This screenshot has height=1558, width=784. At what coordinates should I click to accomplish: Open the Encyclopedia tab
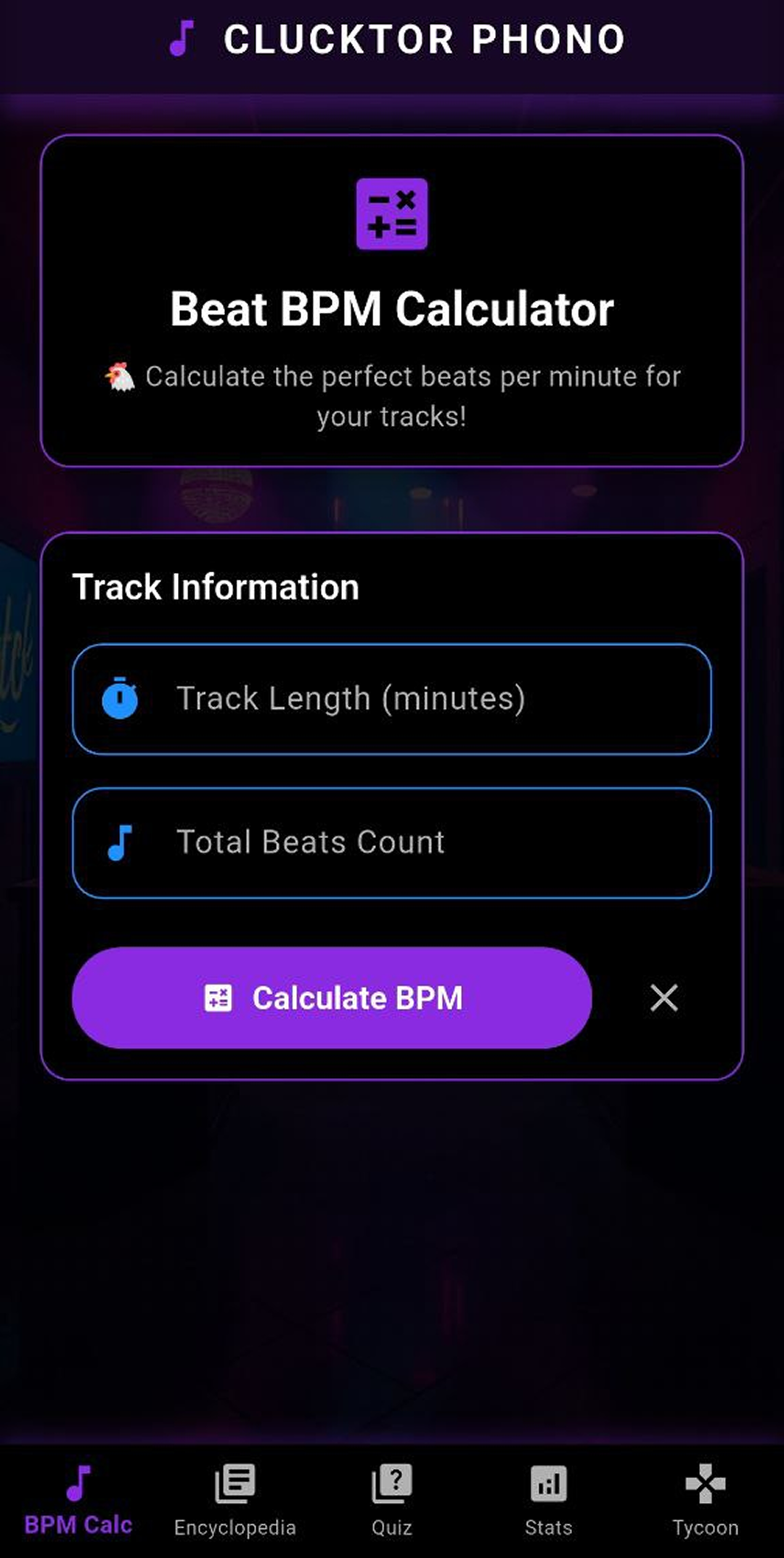[235, 1501]
